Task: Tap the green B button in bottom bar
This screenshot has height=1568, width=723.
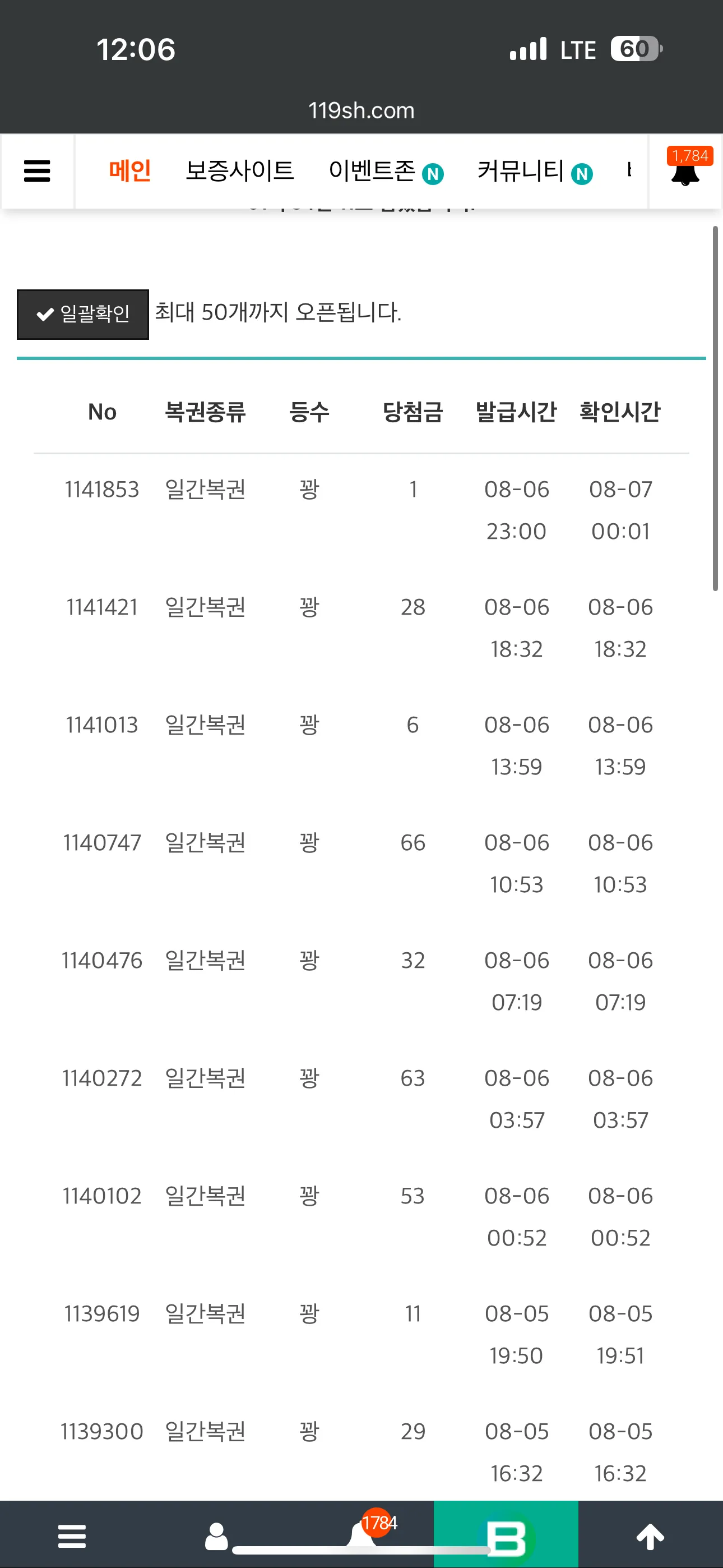Action: [x=506, y=1534]
